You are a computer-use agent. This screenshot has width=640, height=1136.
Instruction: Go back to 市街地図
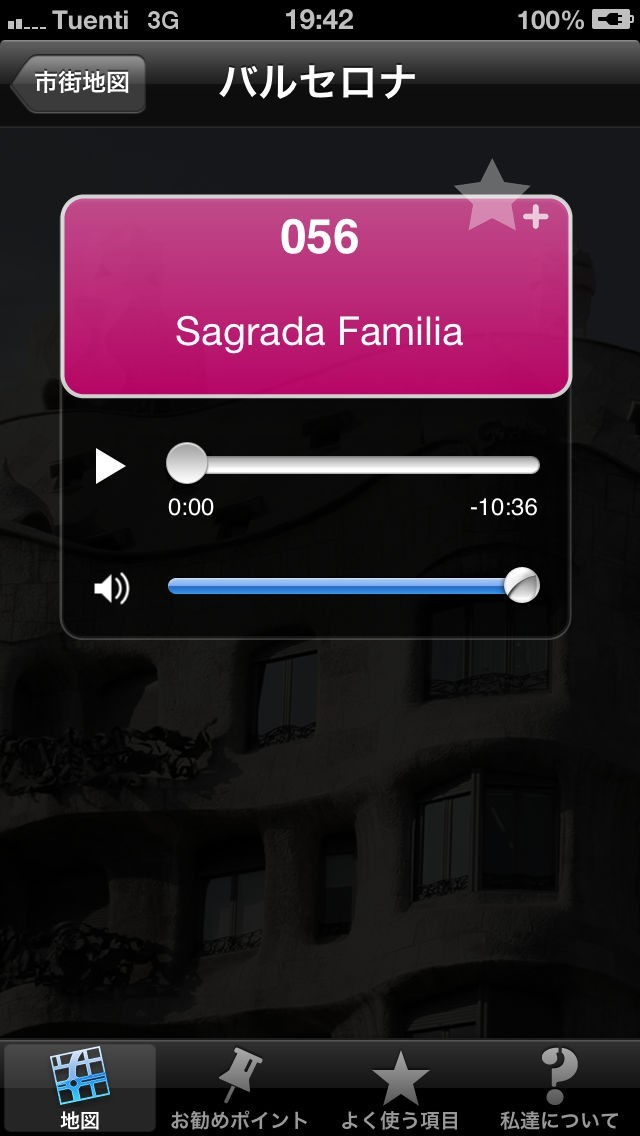pos(79,83)
